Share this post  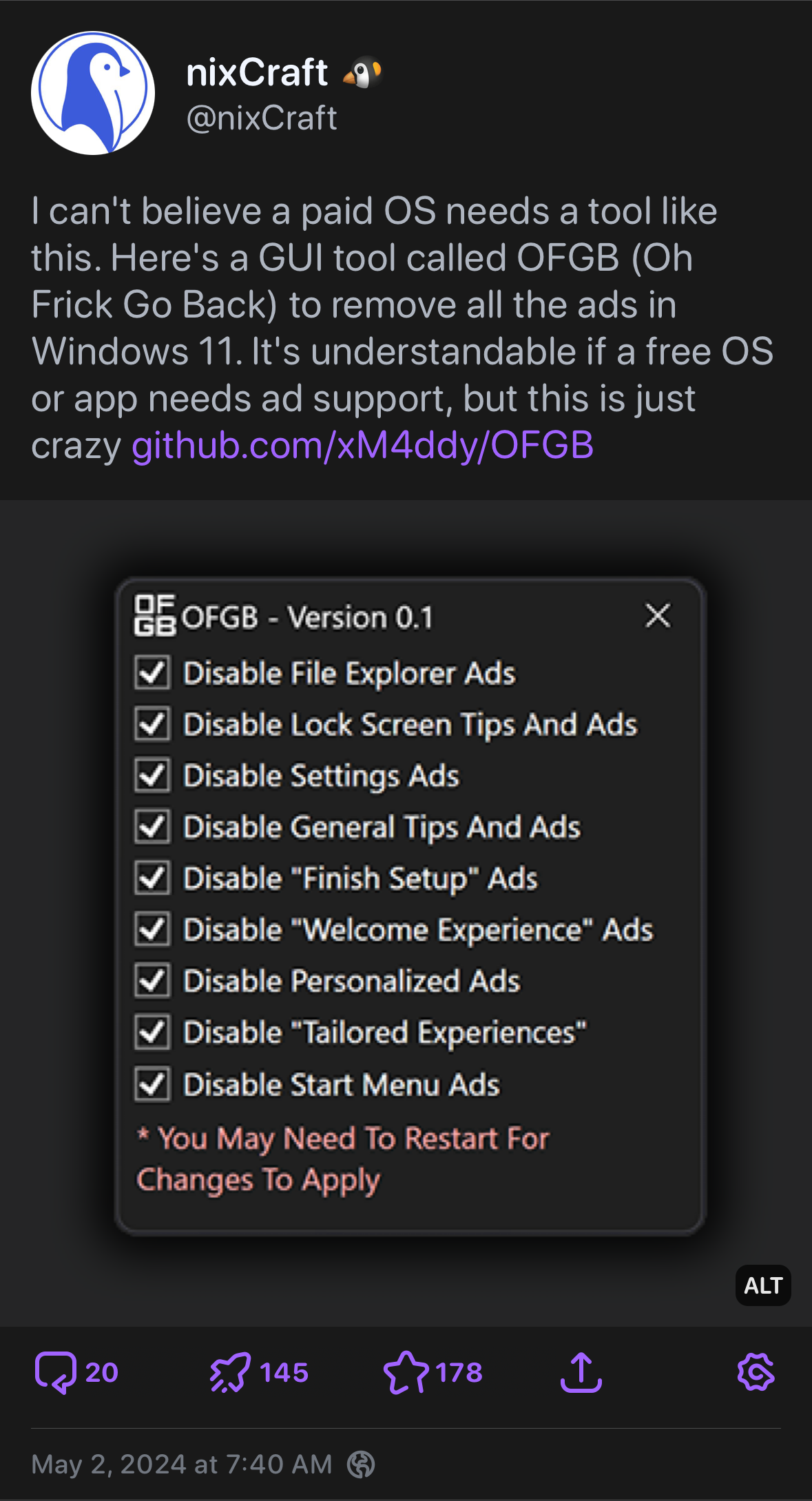pos(581,1372)
